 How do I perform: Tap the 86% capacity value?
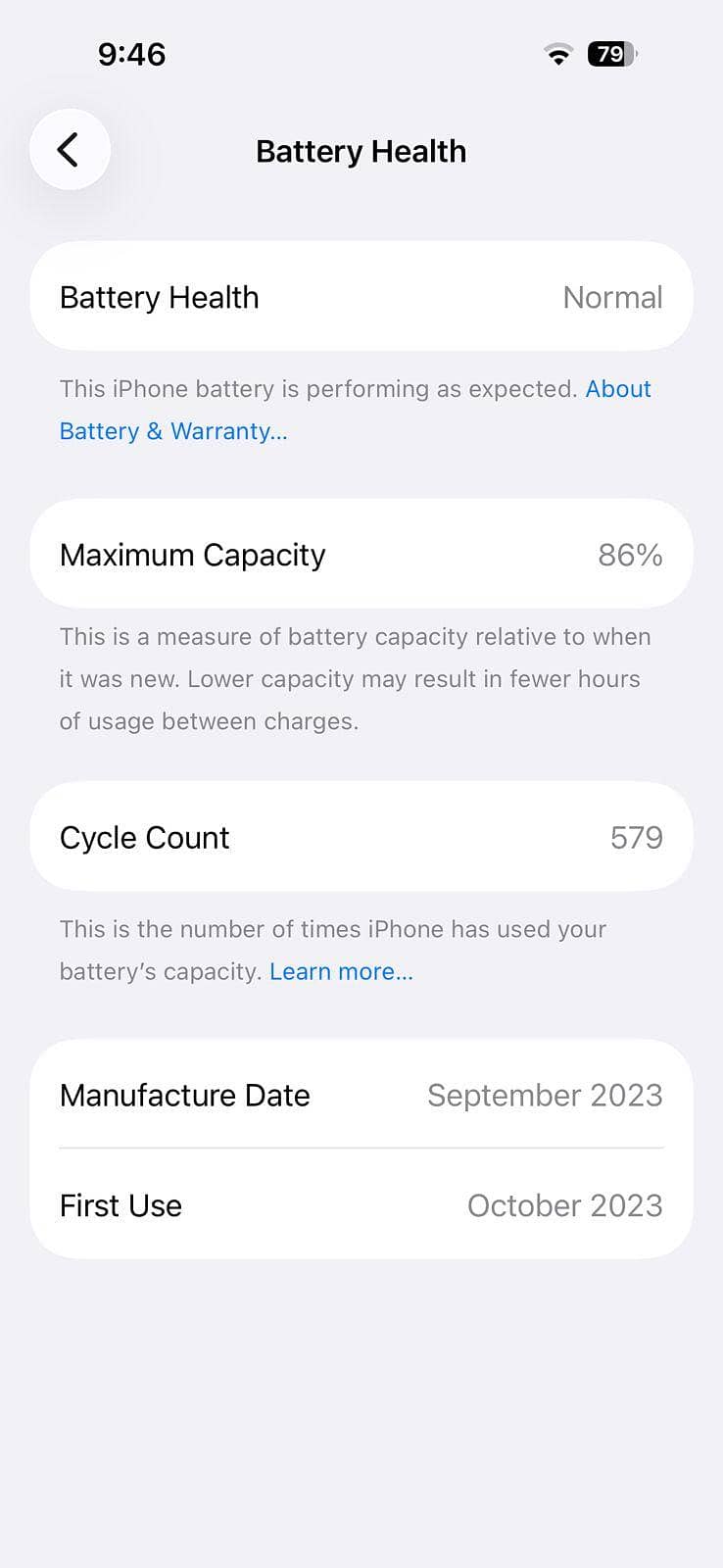pyautogui.click(x=629, y=554)
